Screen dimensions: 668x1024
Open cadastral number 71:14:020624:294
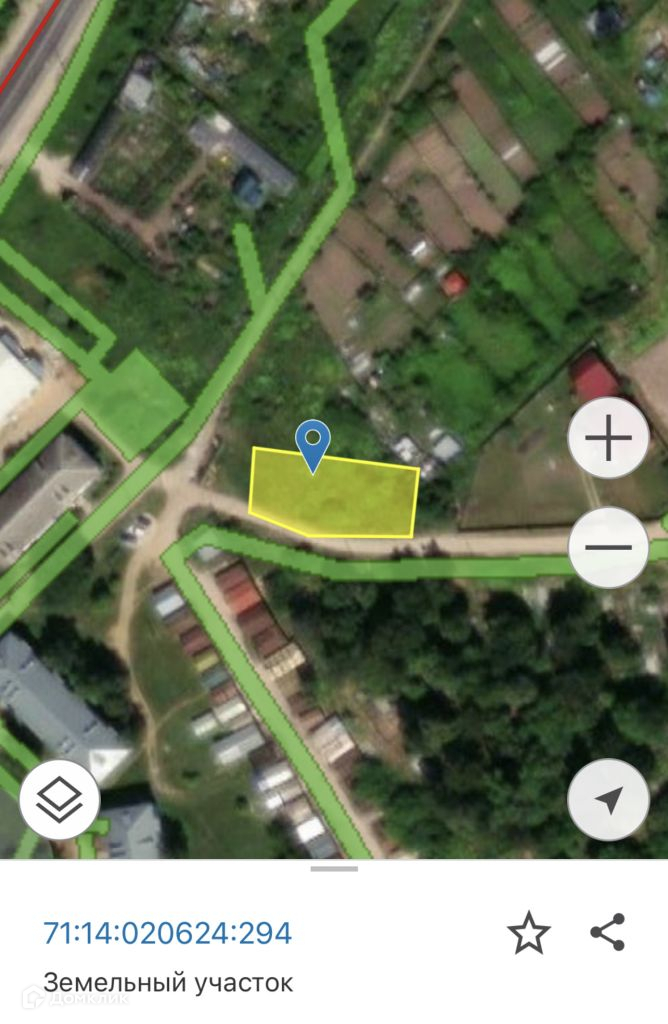167,933
